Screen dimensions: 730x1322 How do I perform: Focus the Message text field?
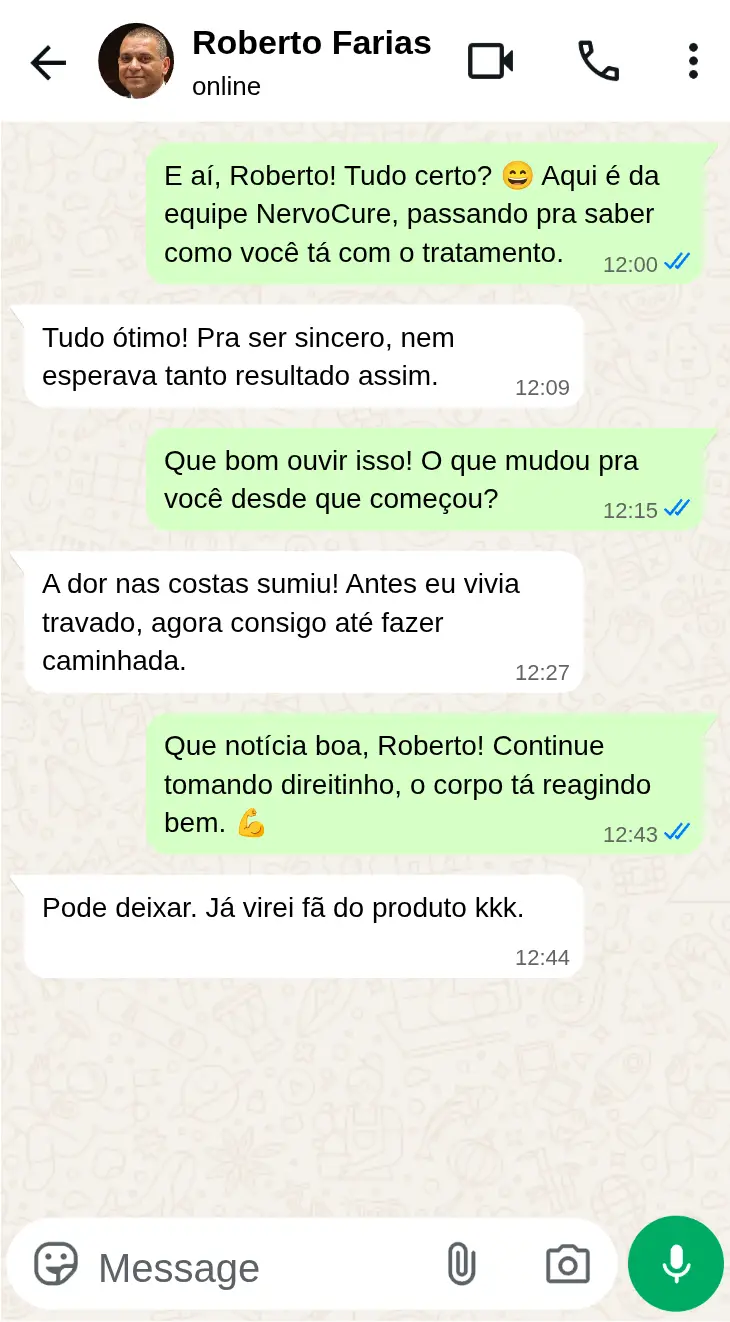[x=260, y=1267]
